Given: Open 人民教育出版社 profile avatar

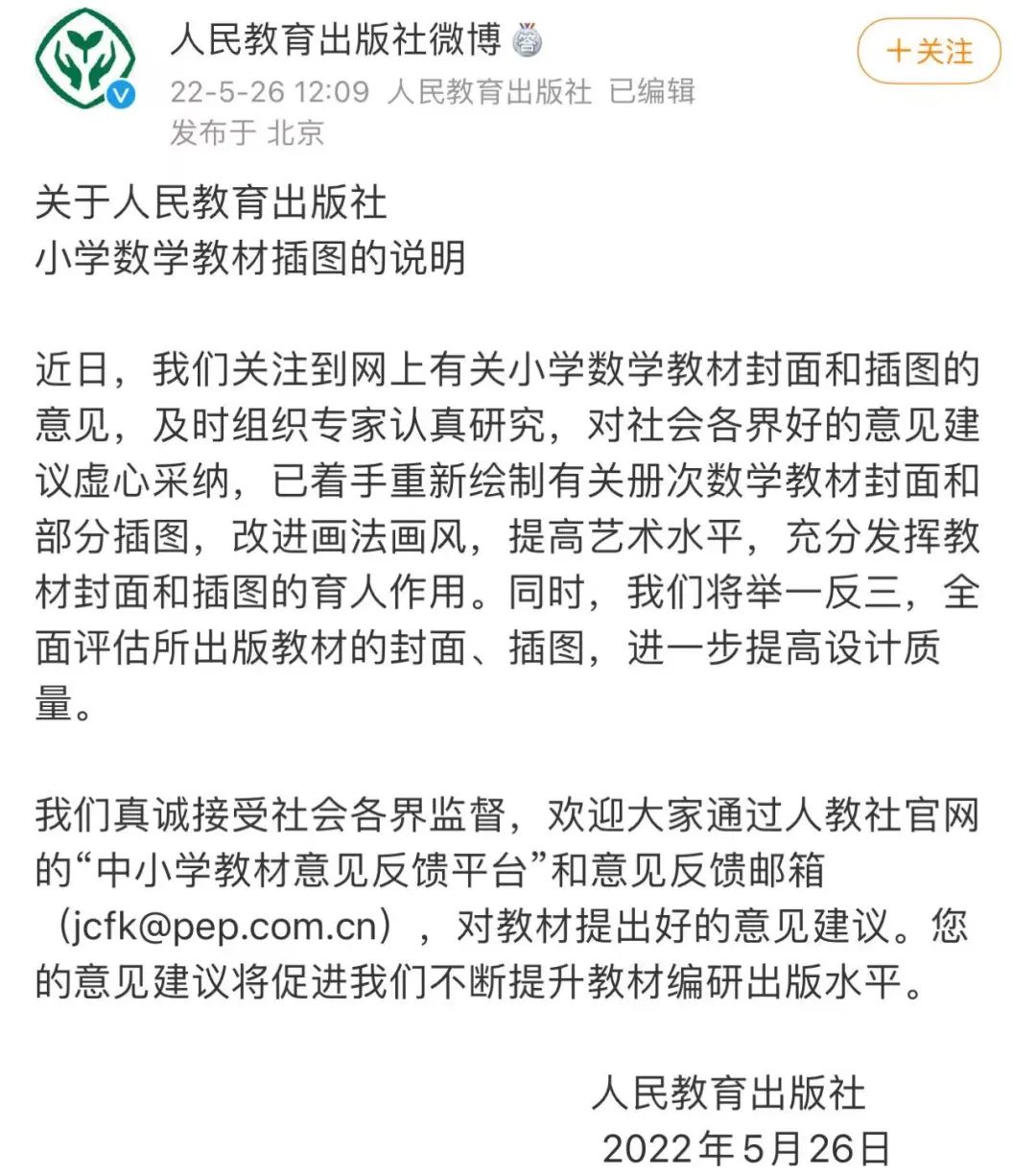Looking at the screenshot, I should coord(84,59).
